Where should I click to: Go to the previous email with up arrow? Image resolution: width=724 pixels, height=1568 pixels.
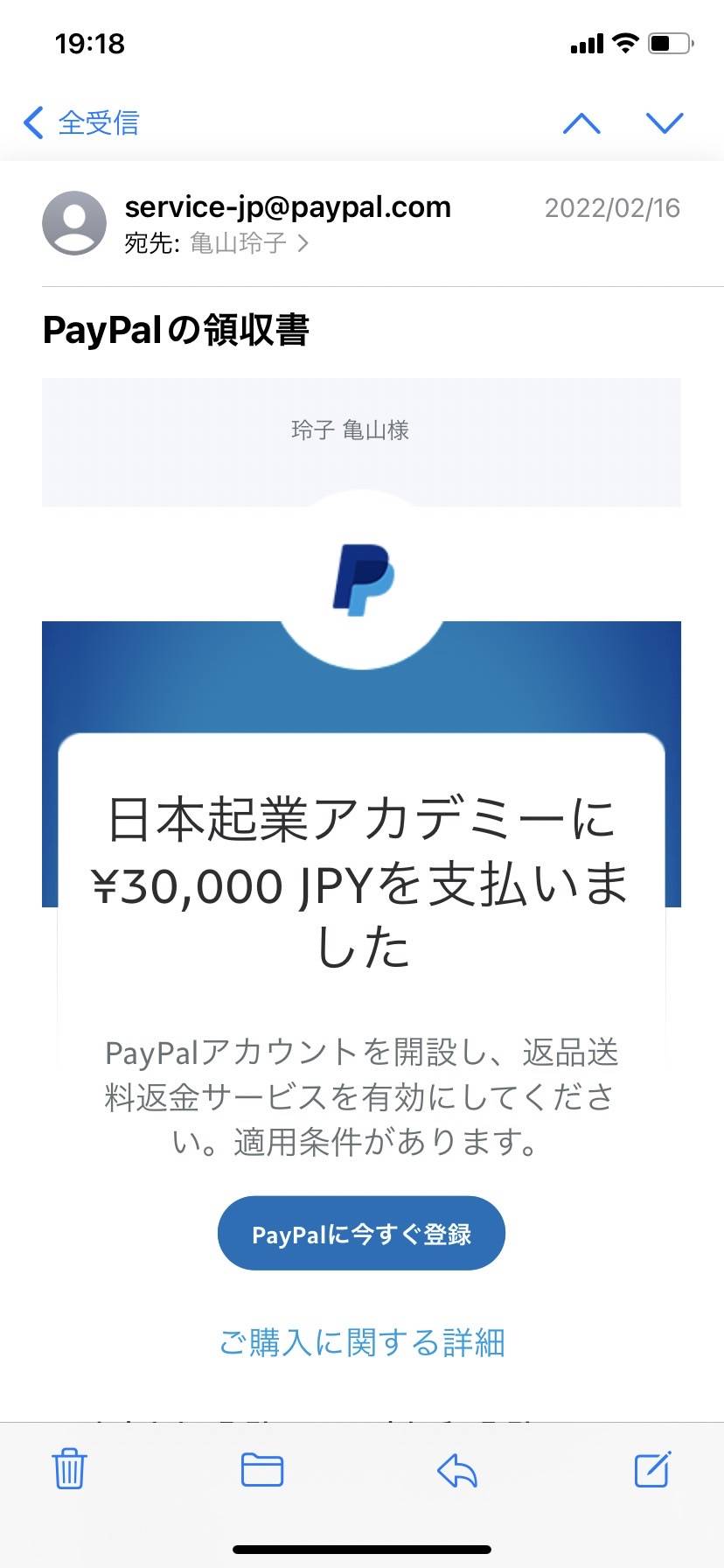pyautogui.click(x=581, y=123)
